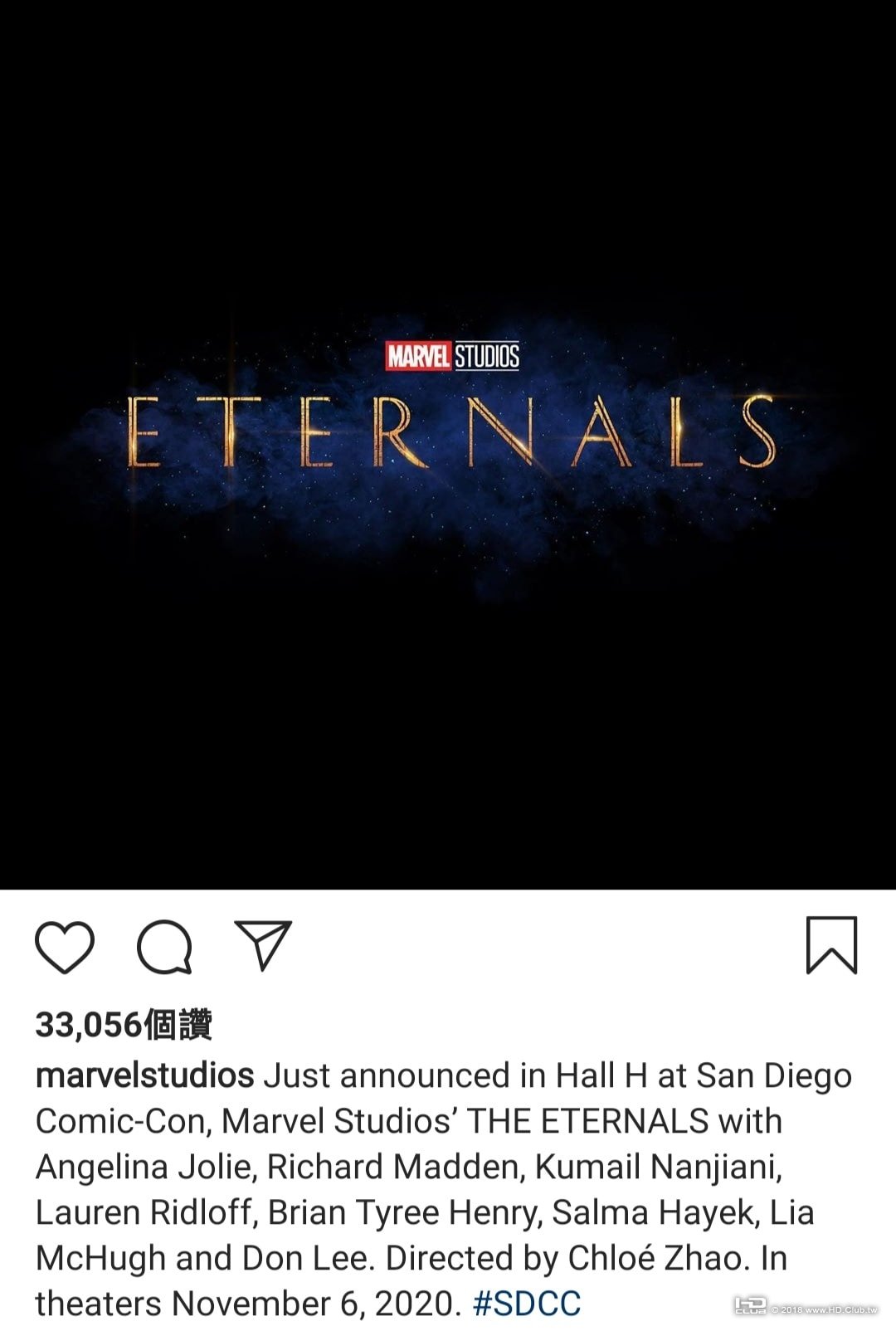Share the post via paper plane icon
Screen dimensions: 896x1331
(263, 945)
